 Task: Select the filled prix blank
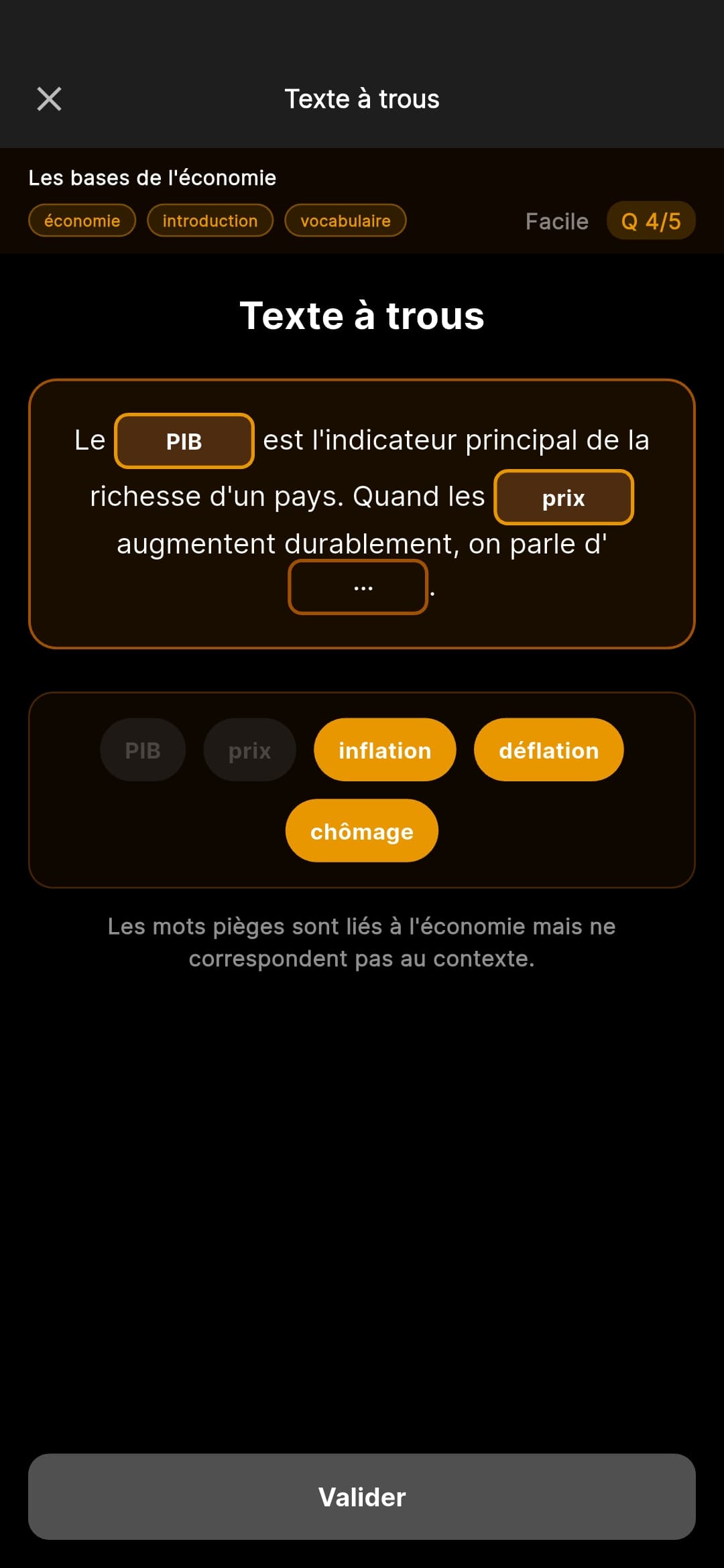pyautogui.click(x=564, y=497)
